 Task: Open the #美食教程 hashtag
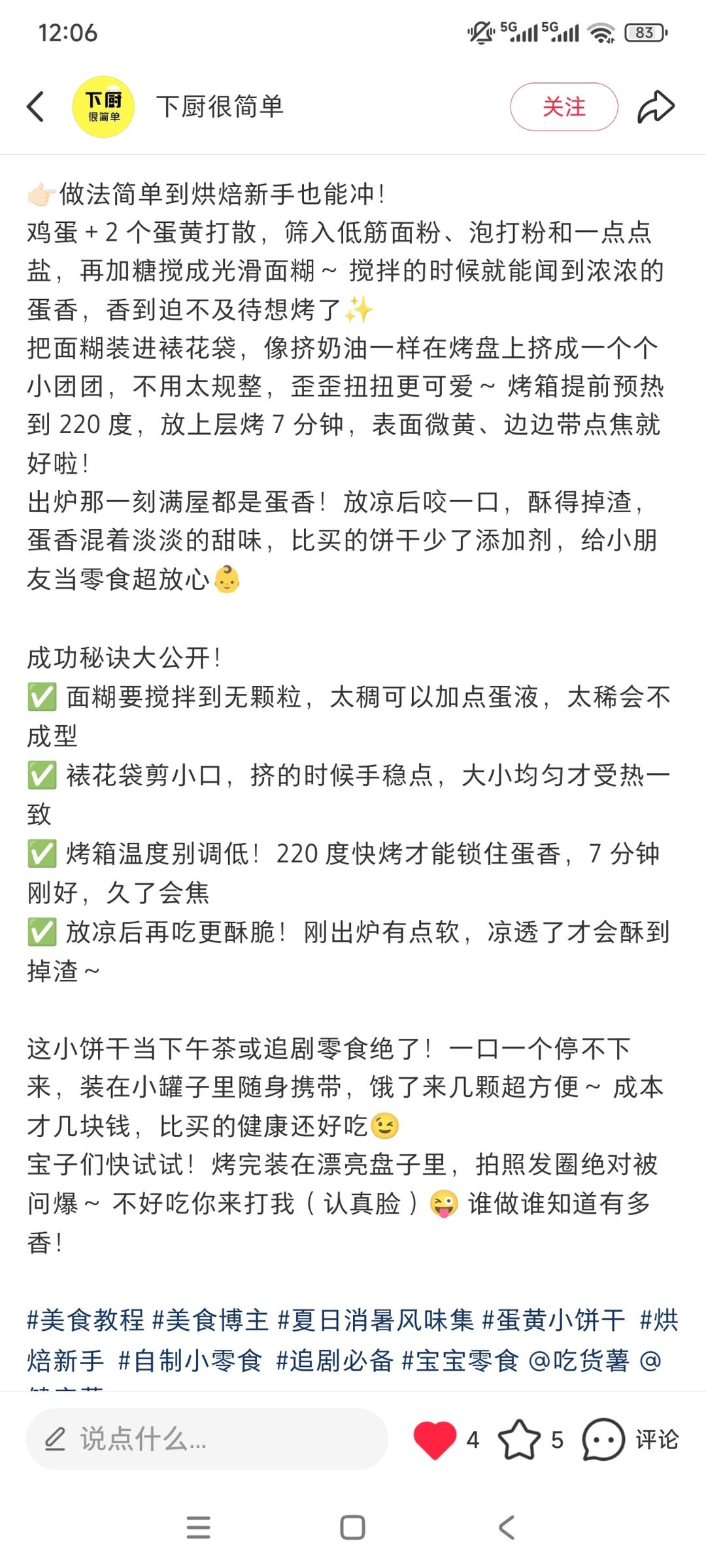86,1320
